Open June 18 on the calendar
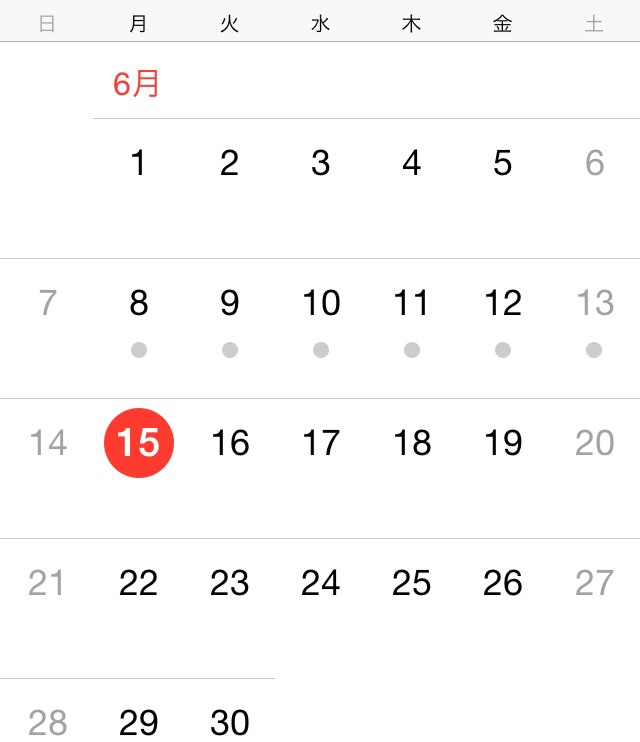This screenshot has height=742, width=640. coord(411,443)
